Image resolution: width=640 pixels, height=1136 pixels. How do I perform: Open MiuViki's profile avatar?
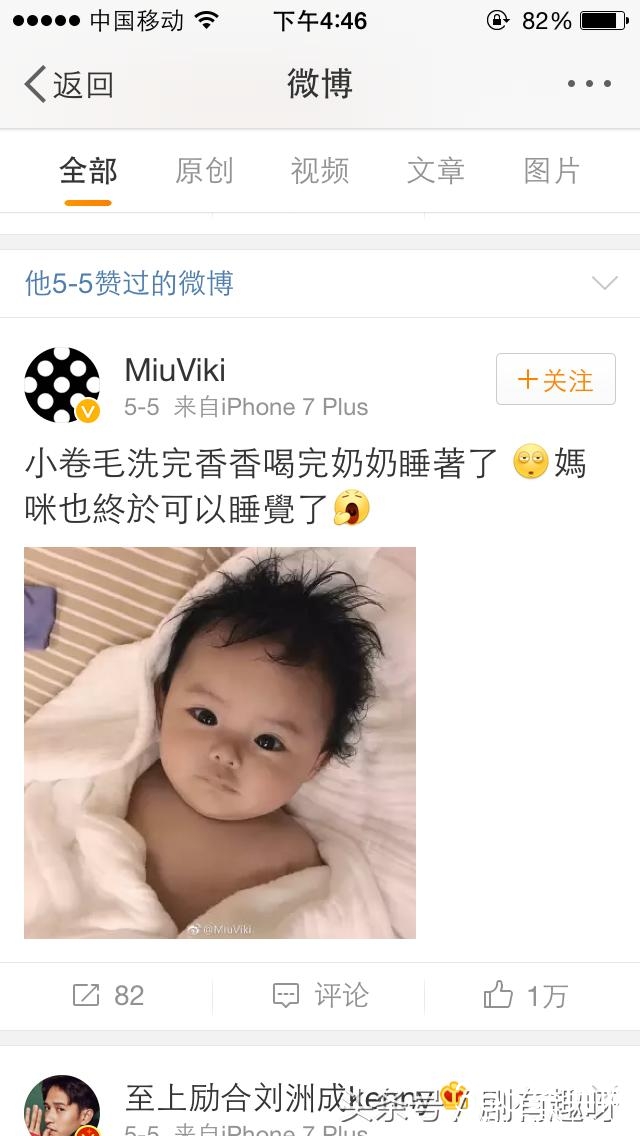62,385
